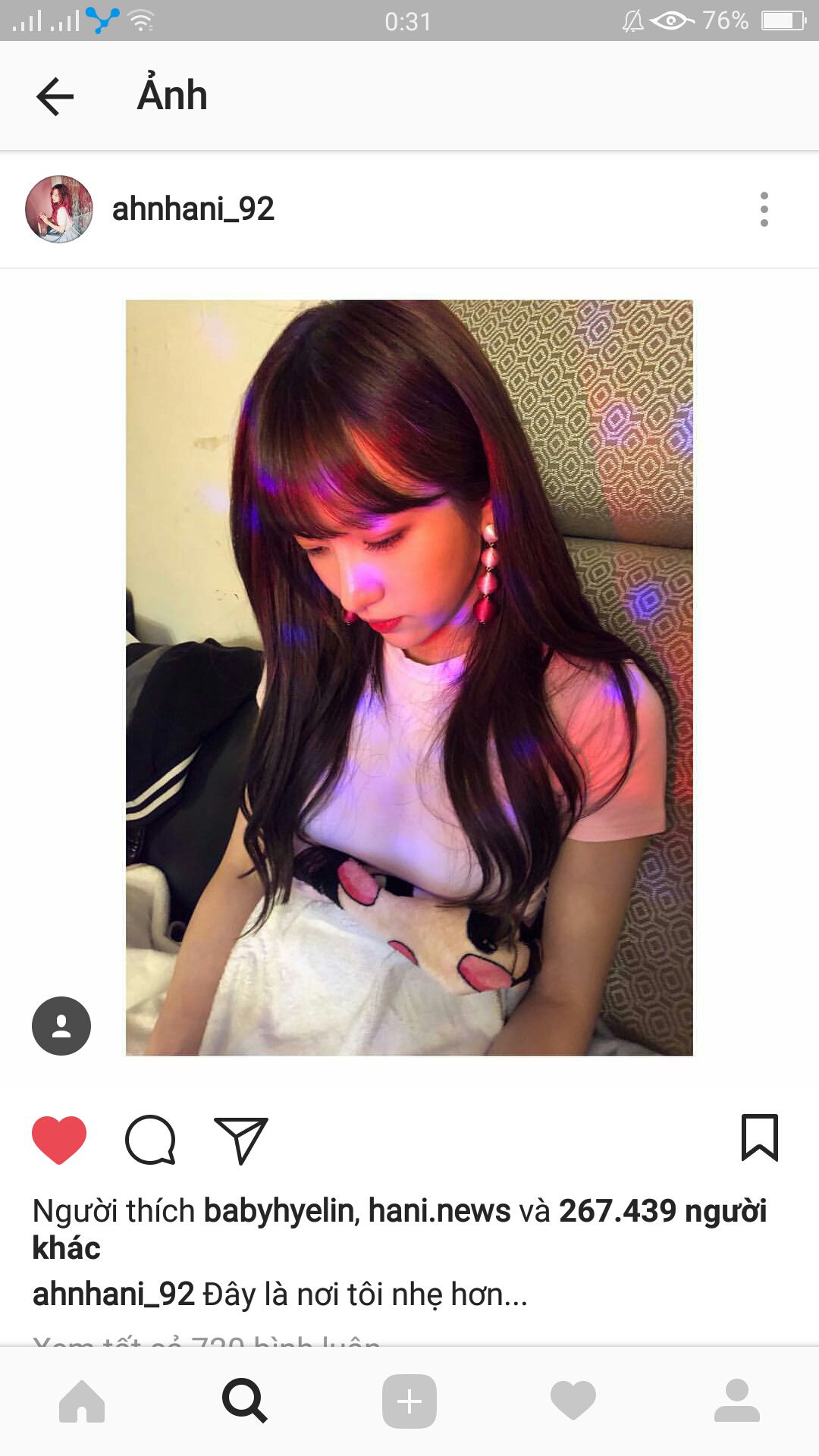Switch to the Search tab

[x=245, y=1401]
